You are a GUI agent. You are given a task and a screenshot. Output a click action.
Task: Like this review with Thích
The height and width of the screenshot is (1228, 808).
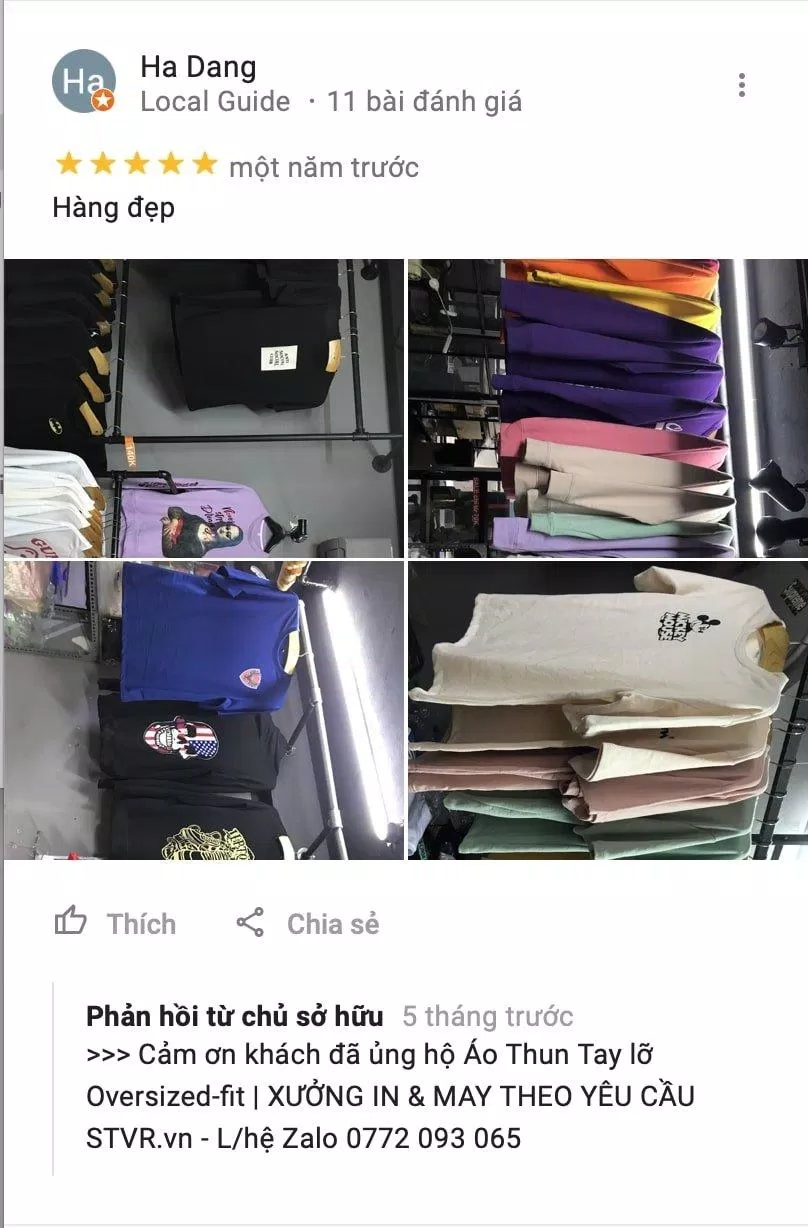pos(115,923)
